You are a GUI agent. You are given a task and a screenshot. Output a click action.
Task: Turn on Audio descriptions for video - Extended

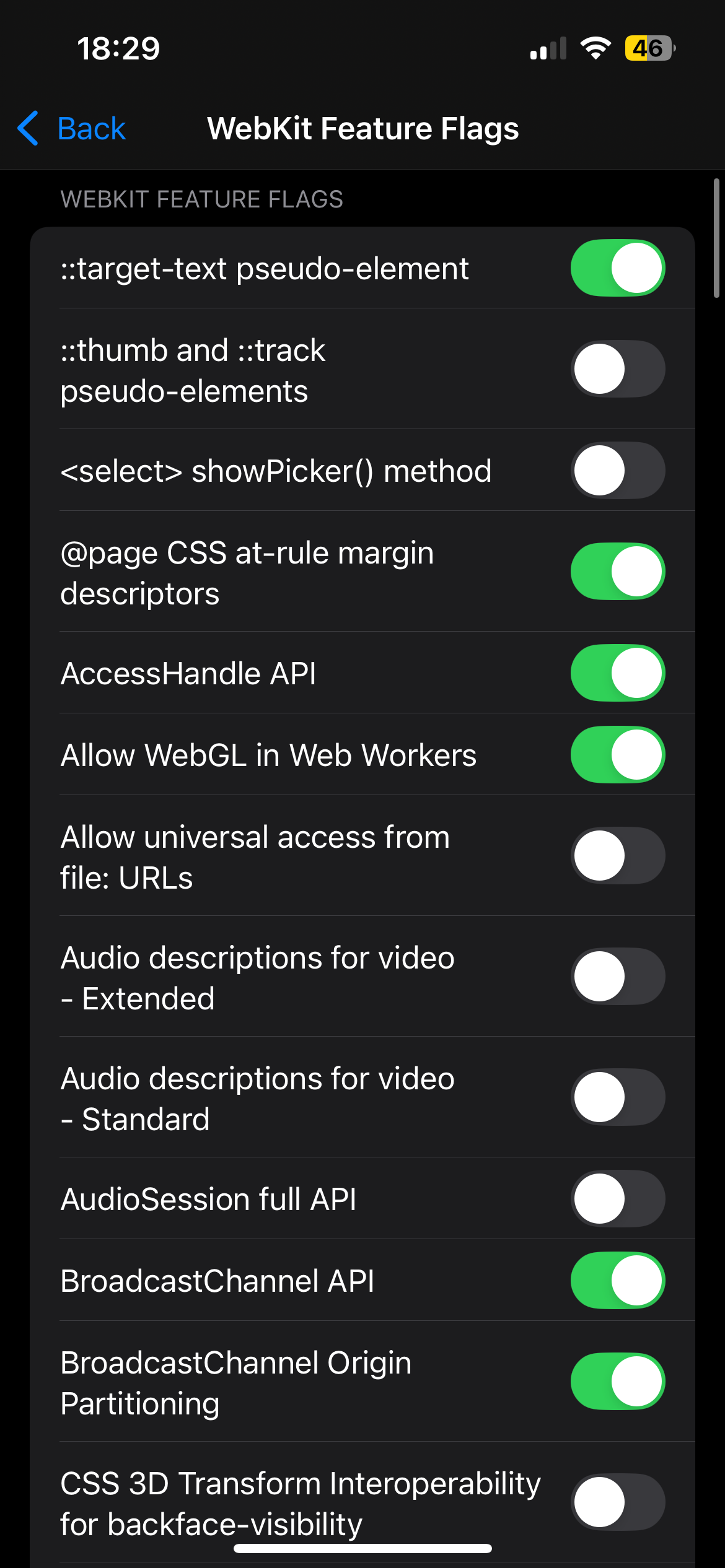tap(617, 977)
